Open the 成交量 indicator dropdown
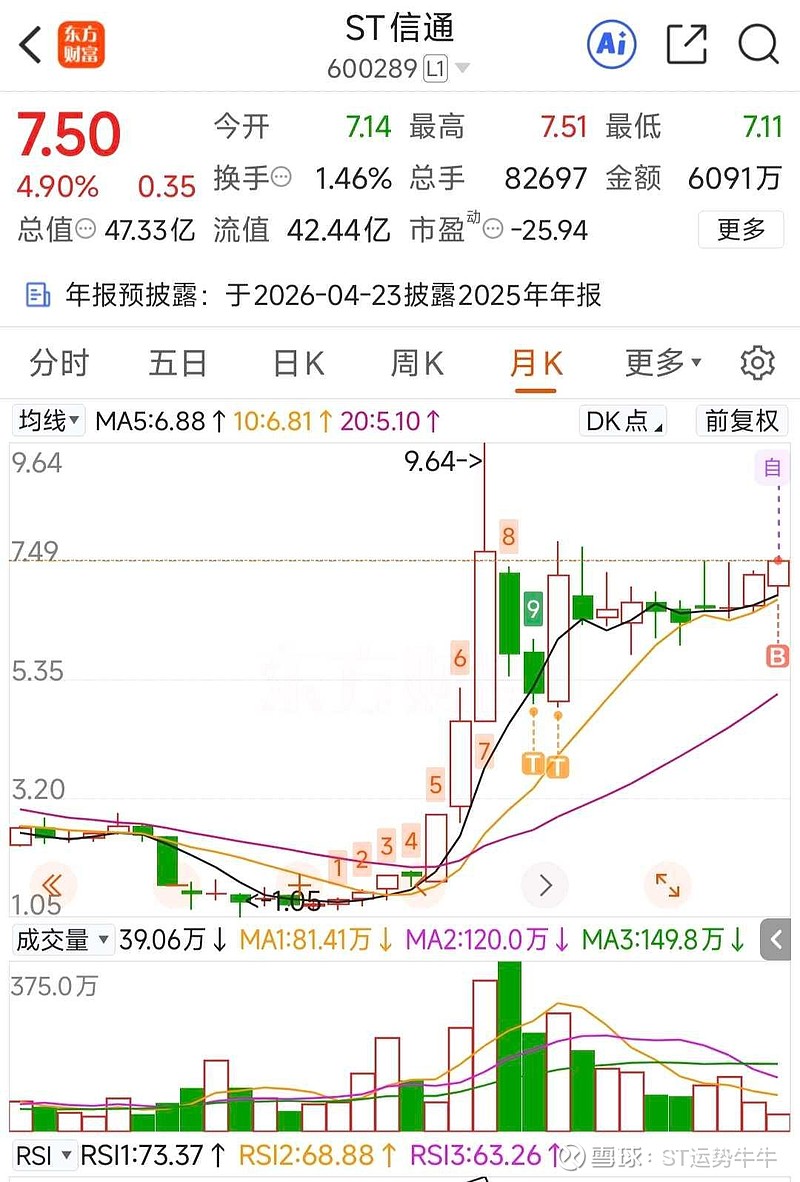 coord(62,940)
